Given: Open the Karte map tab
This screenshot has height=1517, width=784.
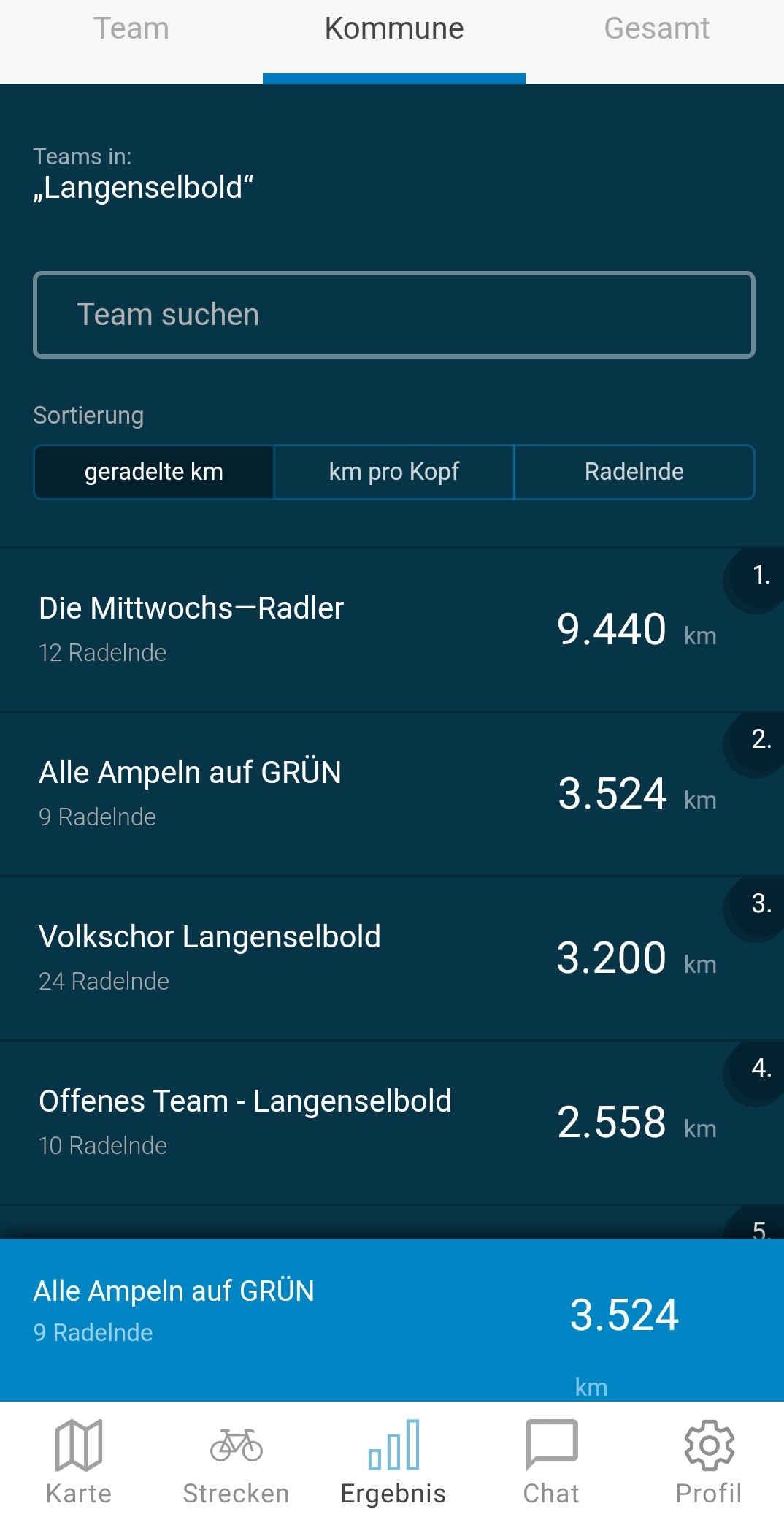Looking at the screenshot, I should click(79, 1461).
